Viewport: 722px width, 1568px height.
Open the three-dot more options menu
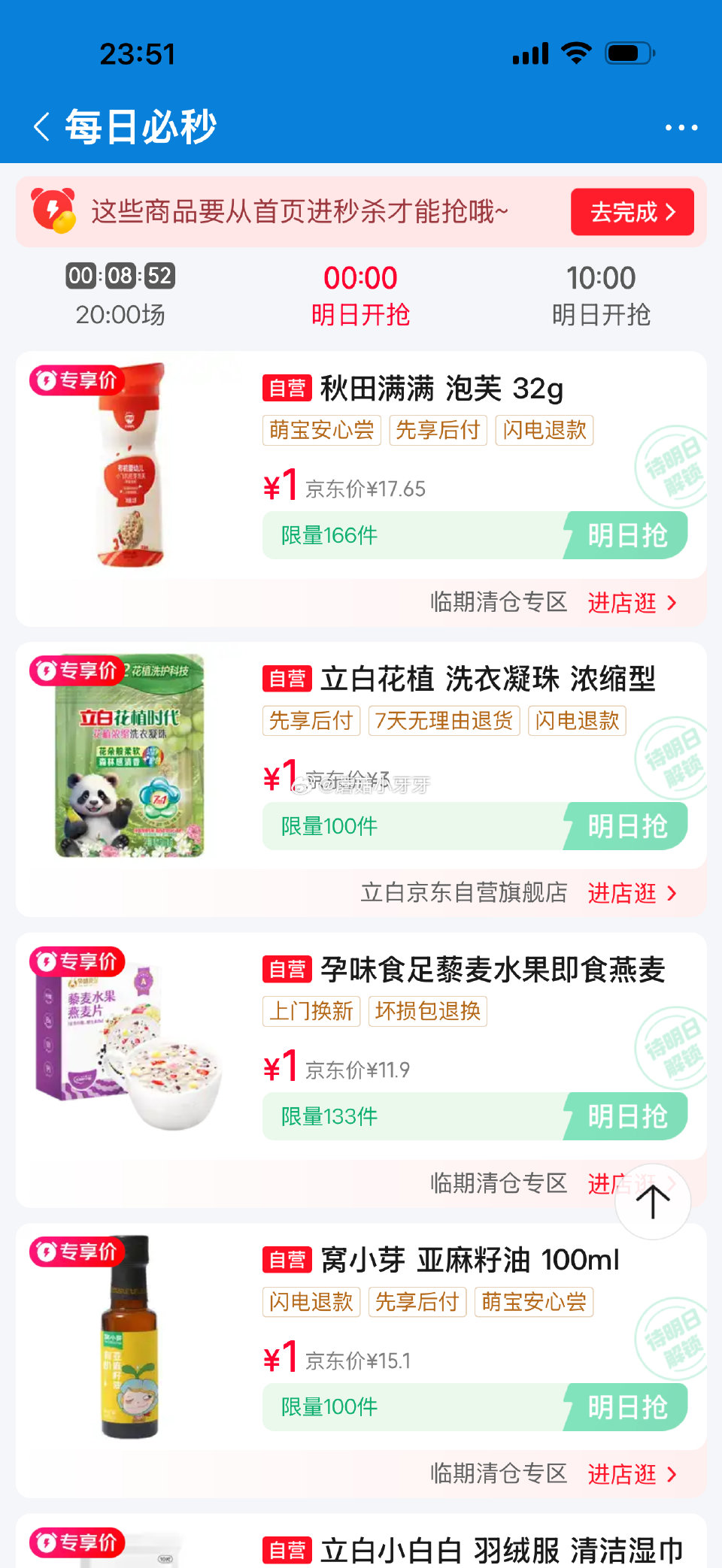[681, 128]
